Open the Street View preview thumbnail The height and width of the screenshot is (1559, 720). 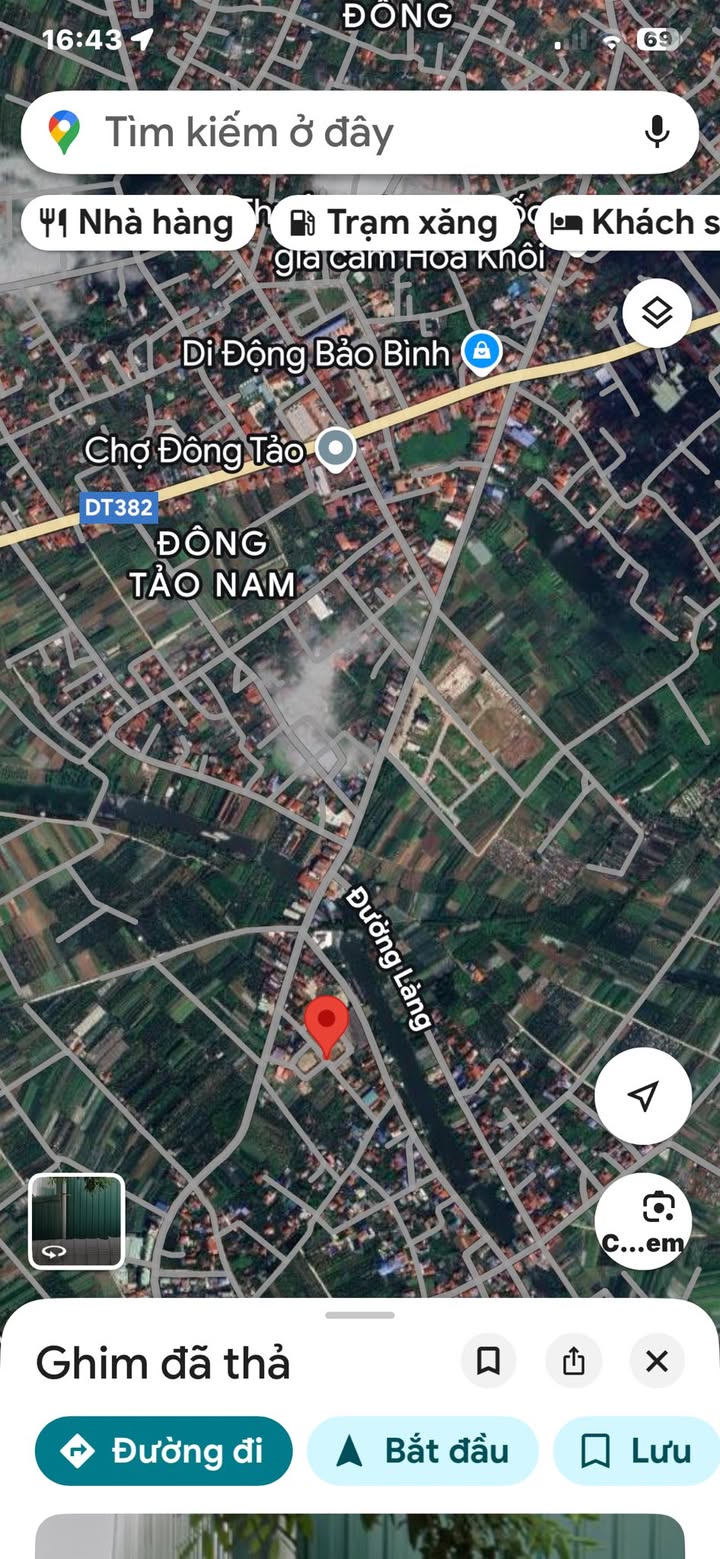click(77, 1220)
